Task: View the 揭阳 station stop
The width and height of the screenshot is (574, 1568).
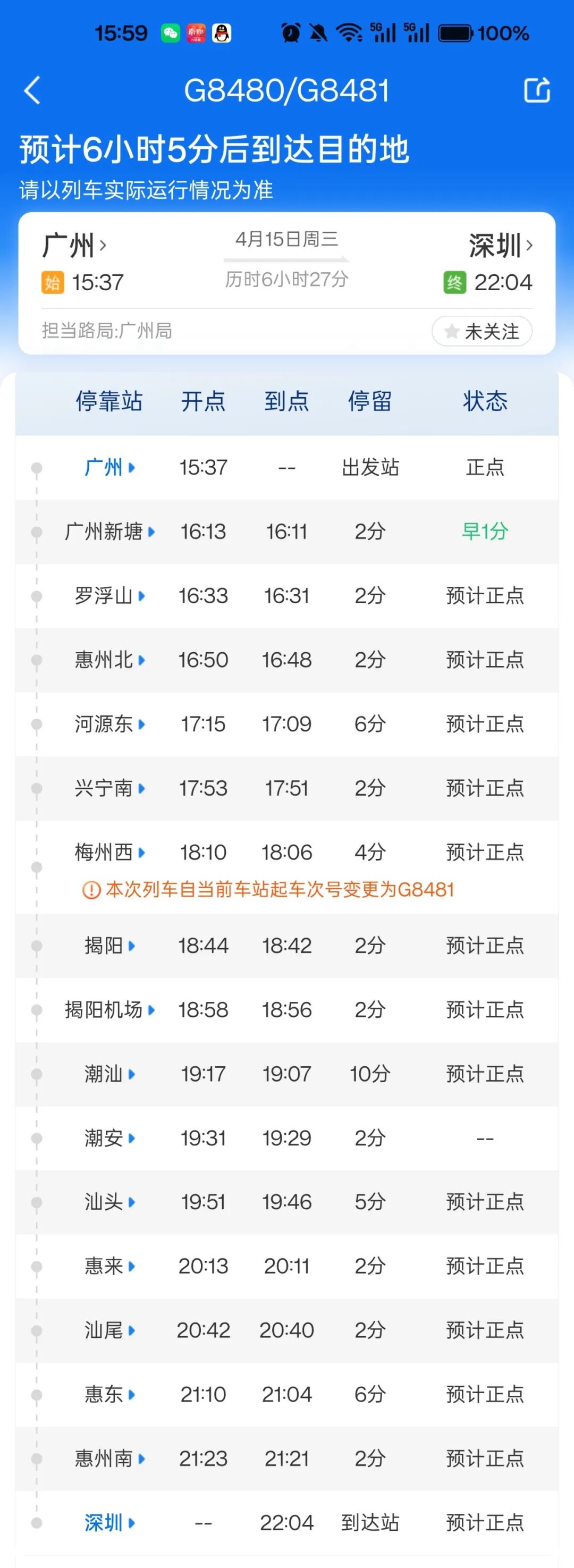Action: point(109,945)
